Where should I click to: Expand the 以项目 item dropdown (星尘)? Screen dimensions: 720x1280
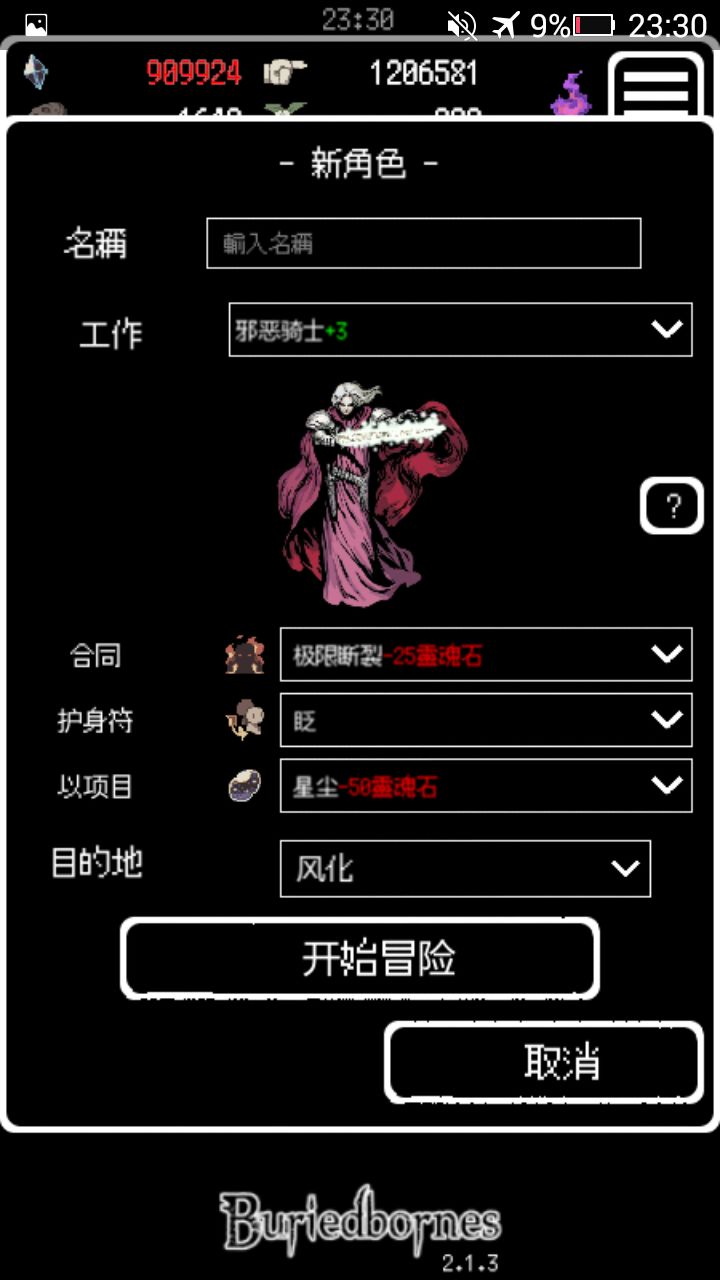(x=485, y=786)
